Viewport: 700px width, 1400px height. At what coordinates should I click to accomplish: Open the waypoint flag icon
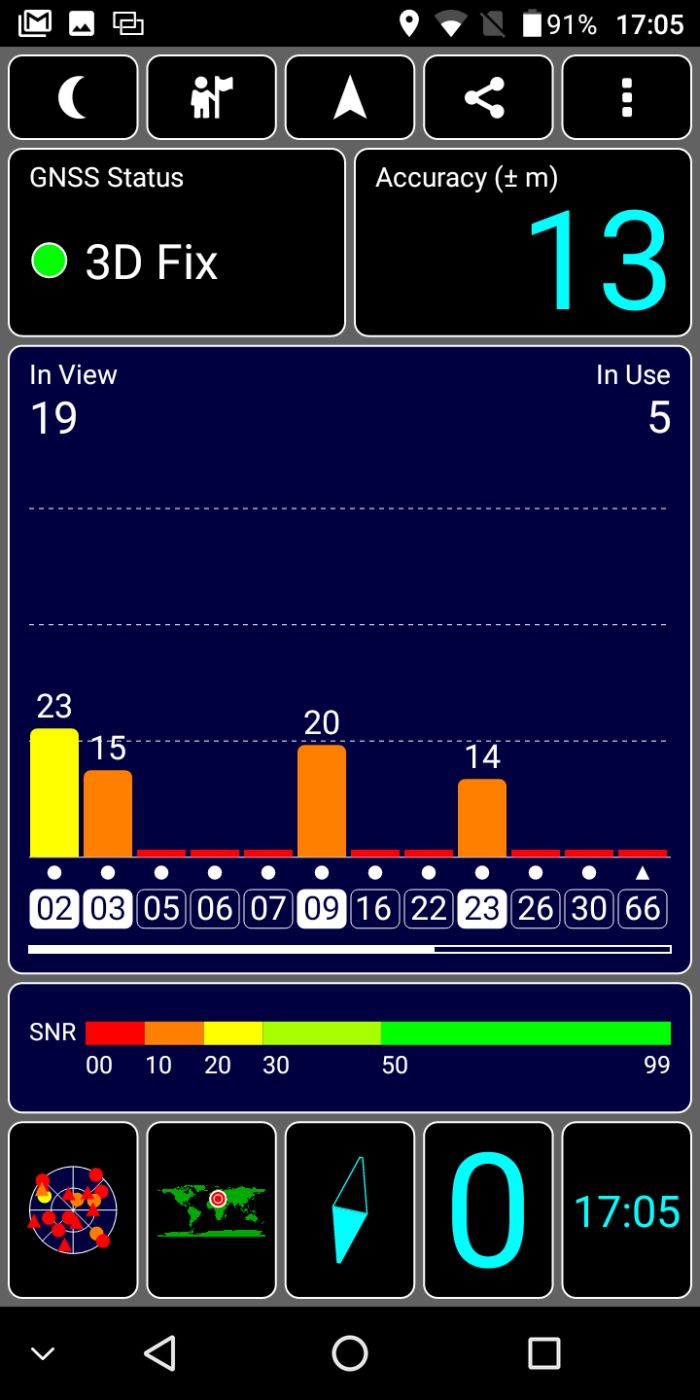[211, 97]
